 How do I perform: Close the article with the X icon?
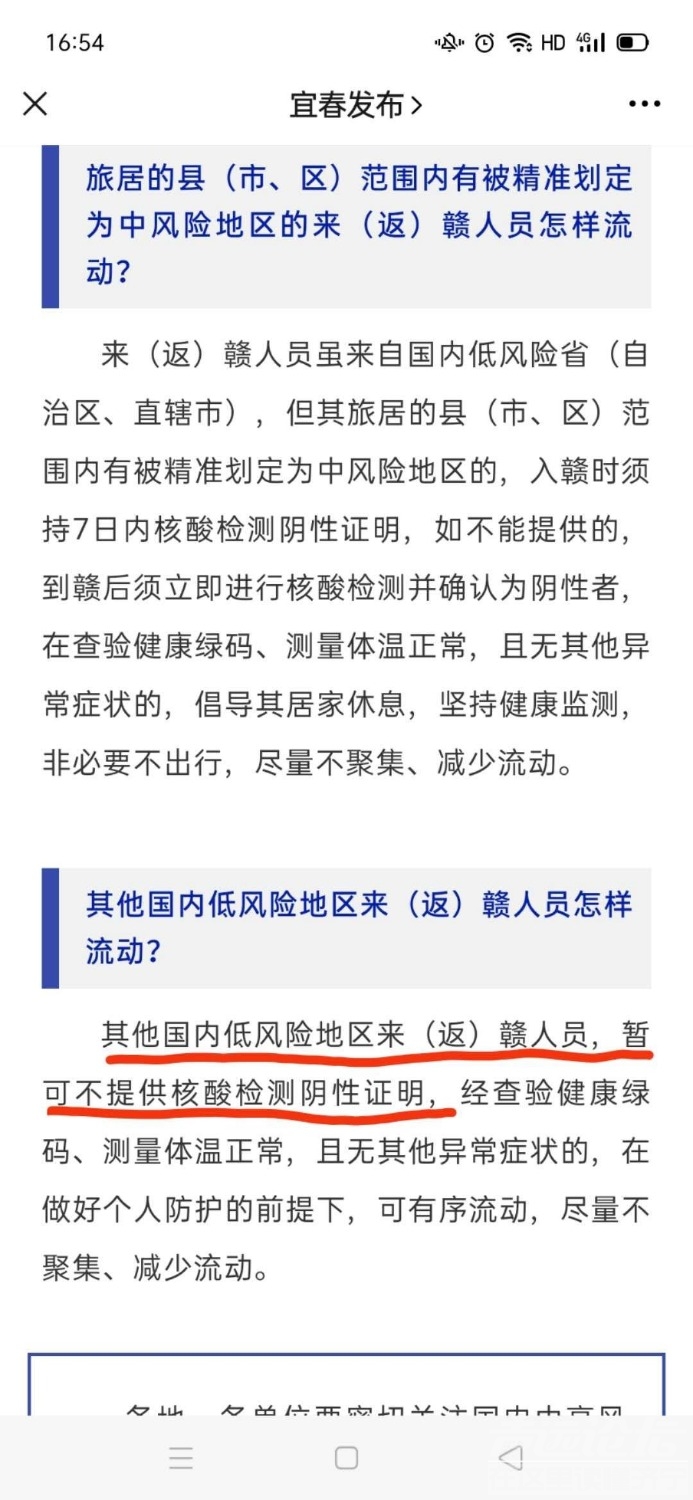pos(35,104)
